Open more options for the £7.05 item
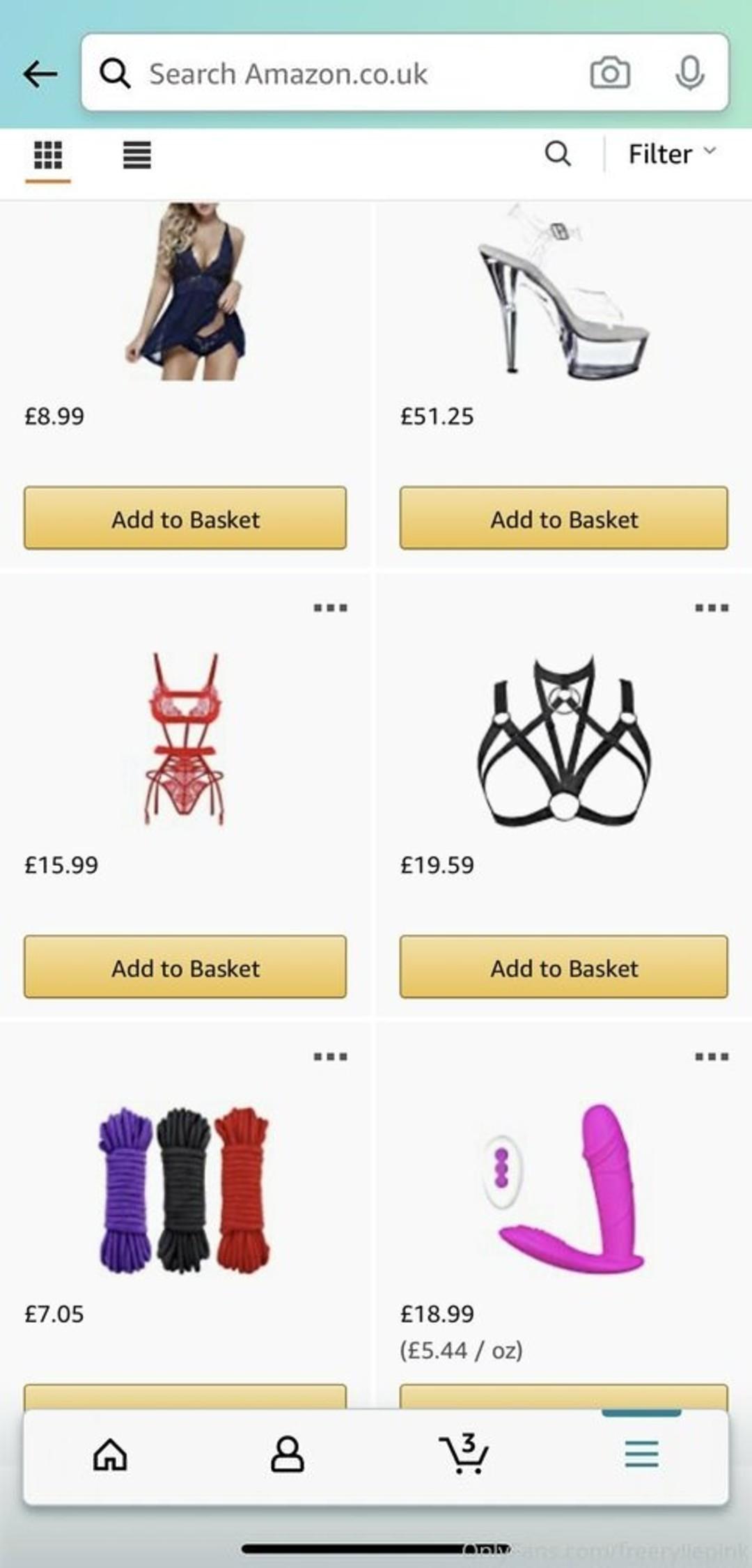Viewport: 752px width, 1568px height. [x=330, y=1057]
